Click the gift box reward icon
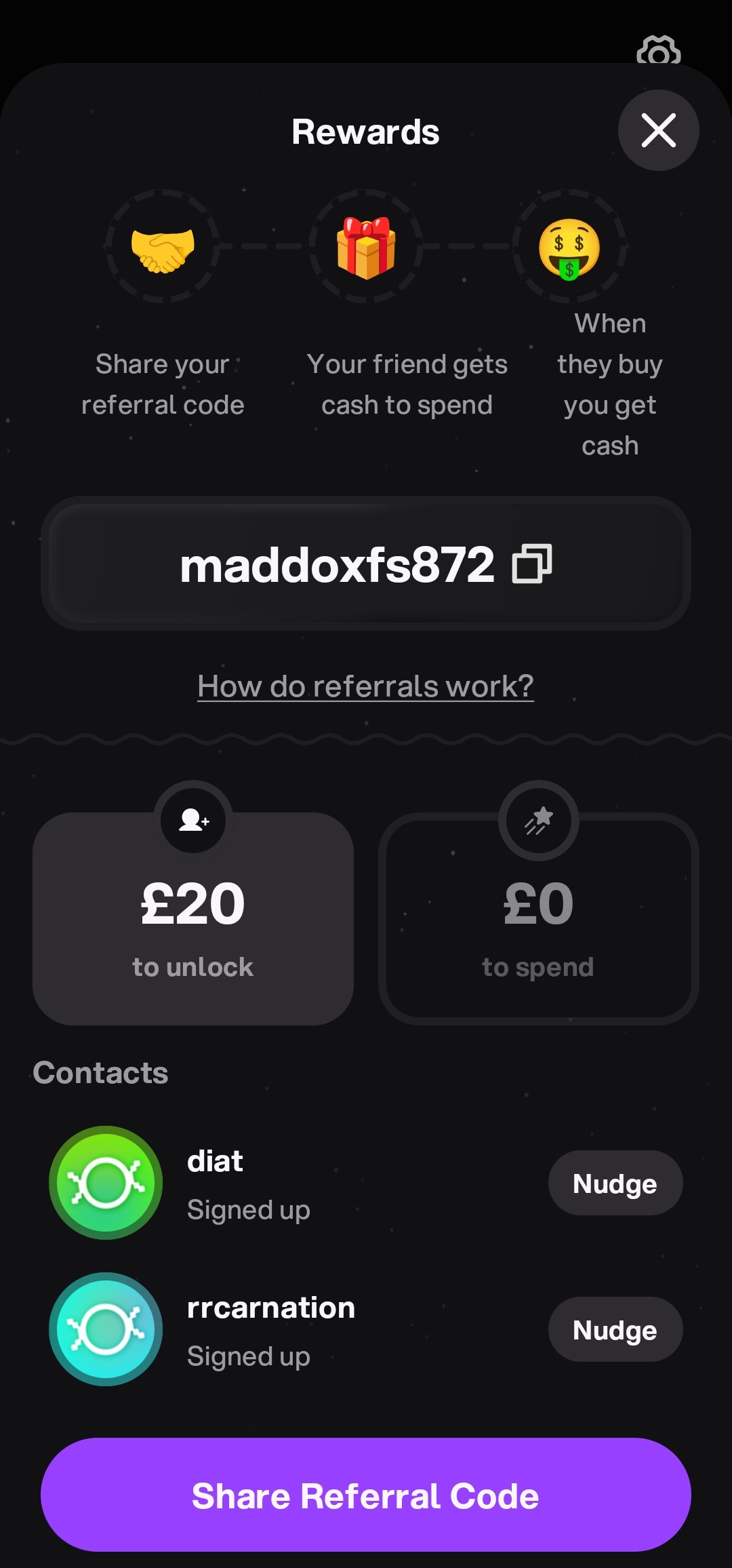 (365, 246)
